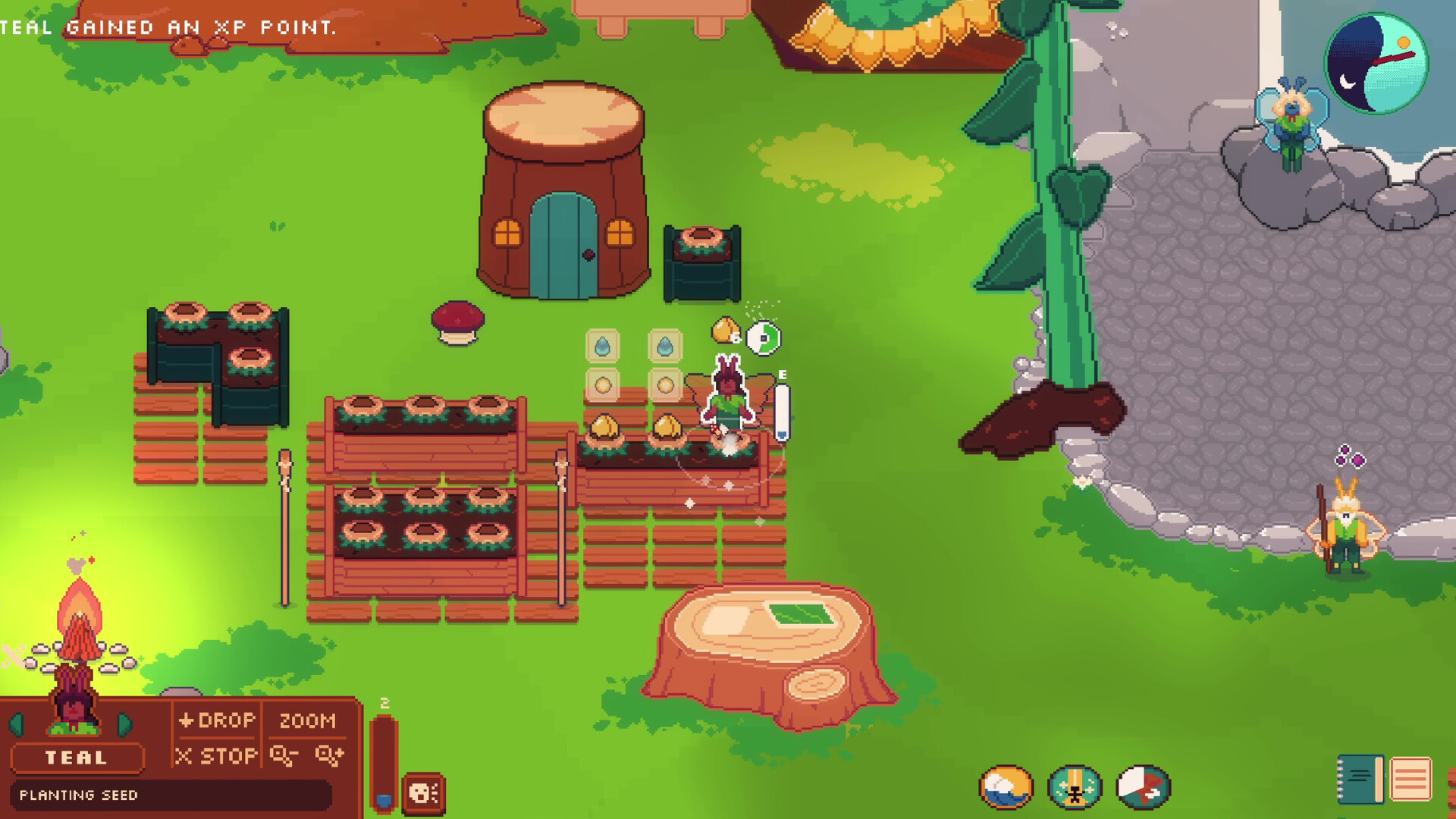Tap the shouting face call button
The height and width of the screenshot is (819, 1456).
click(x=423, y=793)
